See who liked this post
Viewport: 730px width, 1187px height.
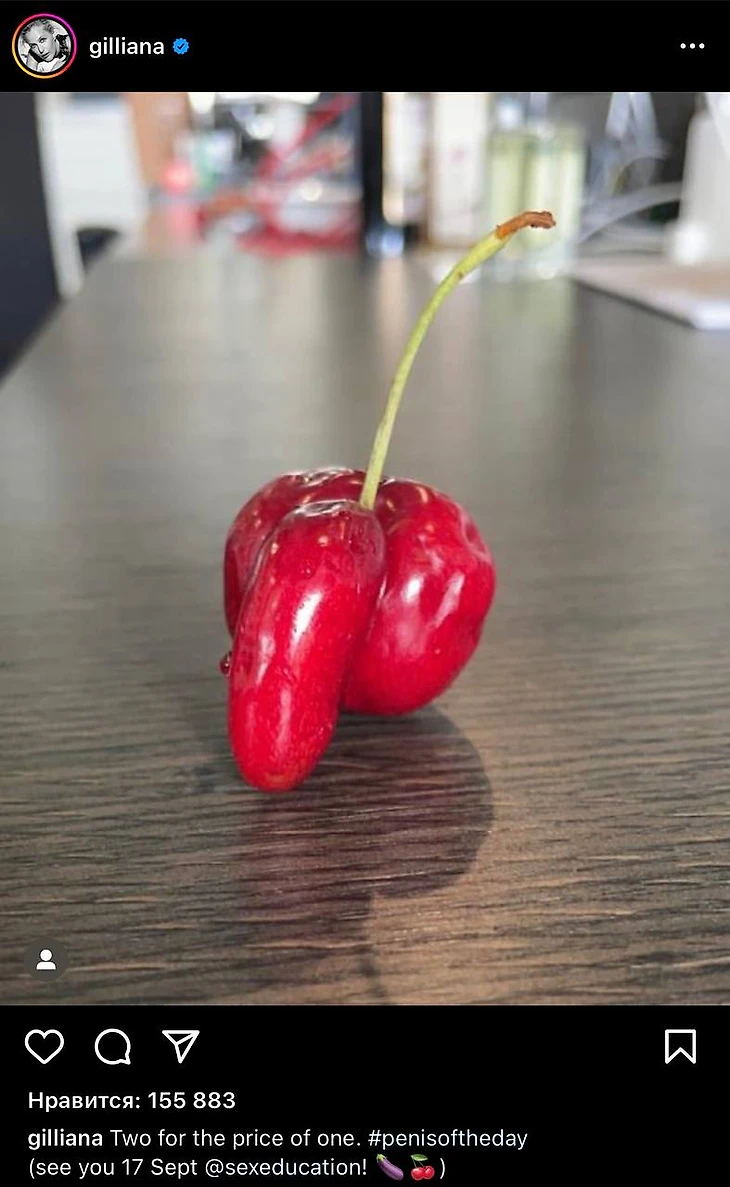pyautogui.click(x=132, y=1101)
